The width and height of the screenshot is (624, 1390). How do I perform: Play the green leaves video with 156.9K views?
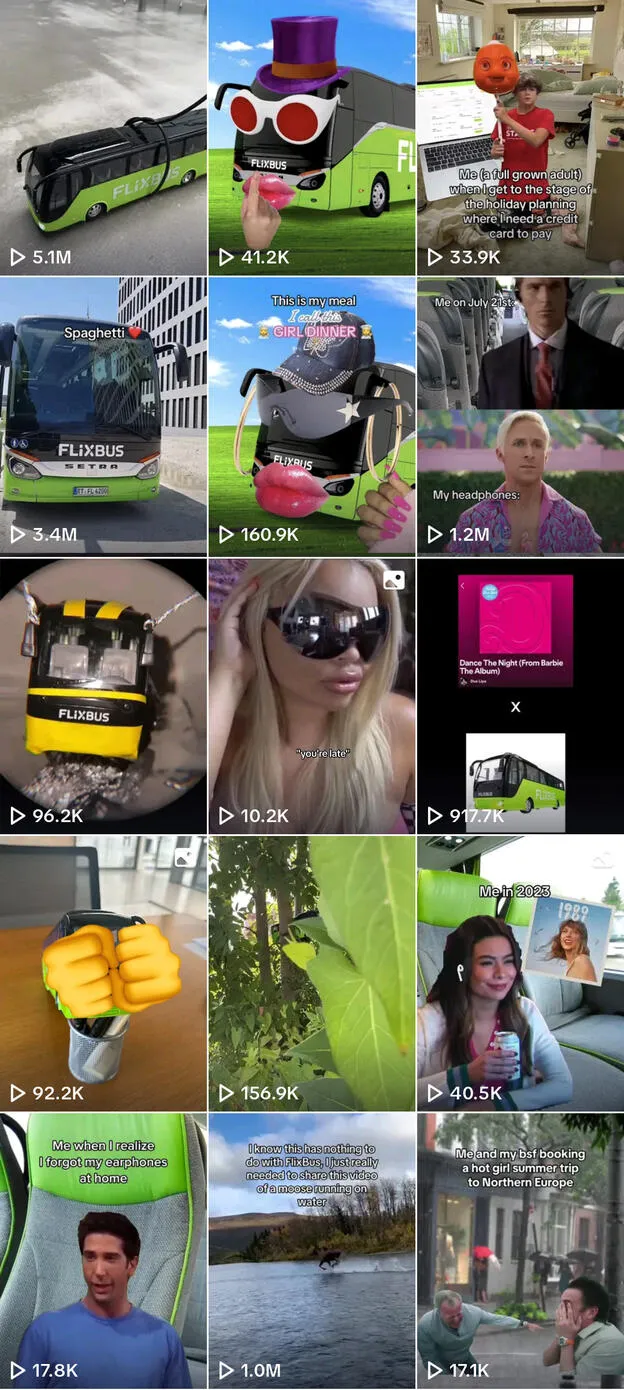311,974
